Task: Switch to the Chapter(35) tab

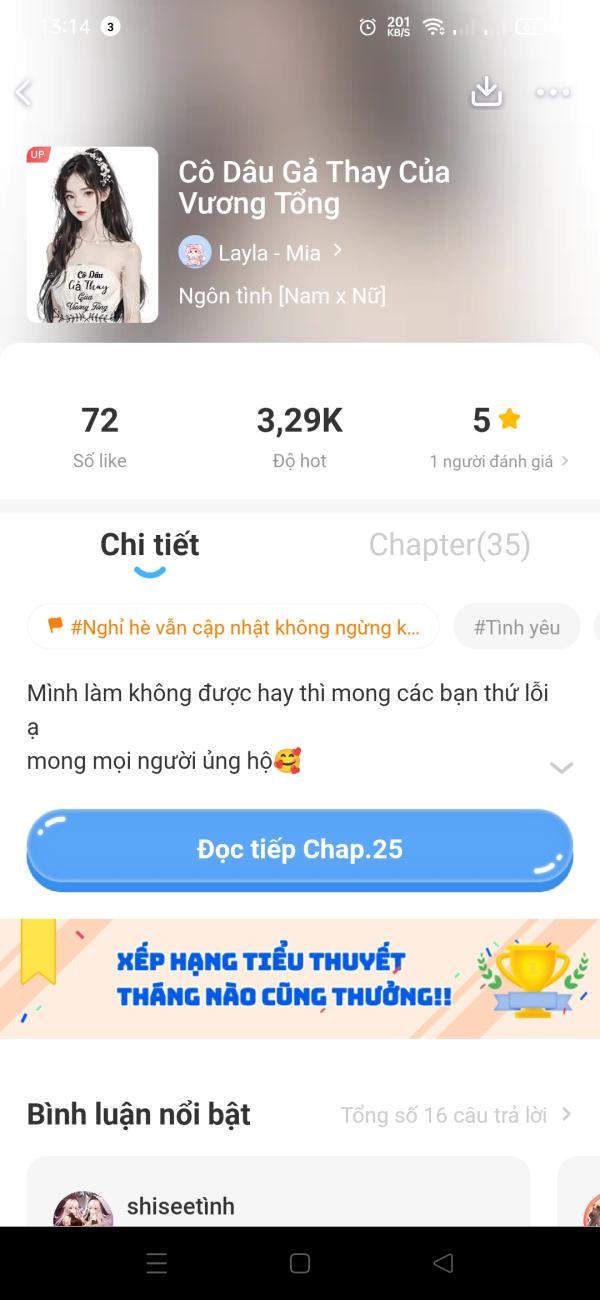Action: [449, 545]
